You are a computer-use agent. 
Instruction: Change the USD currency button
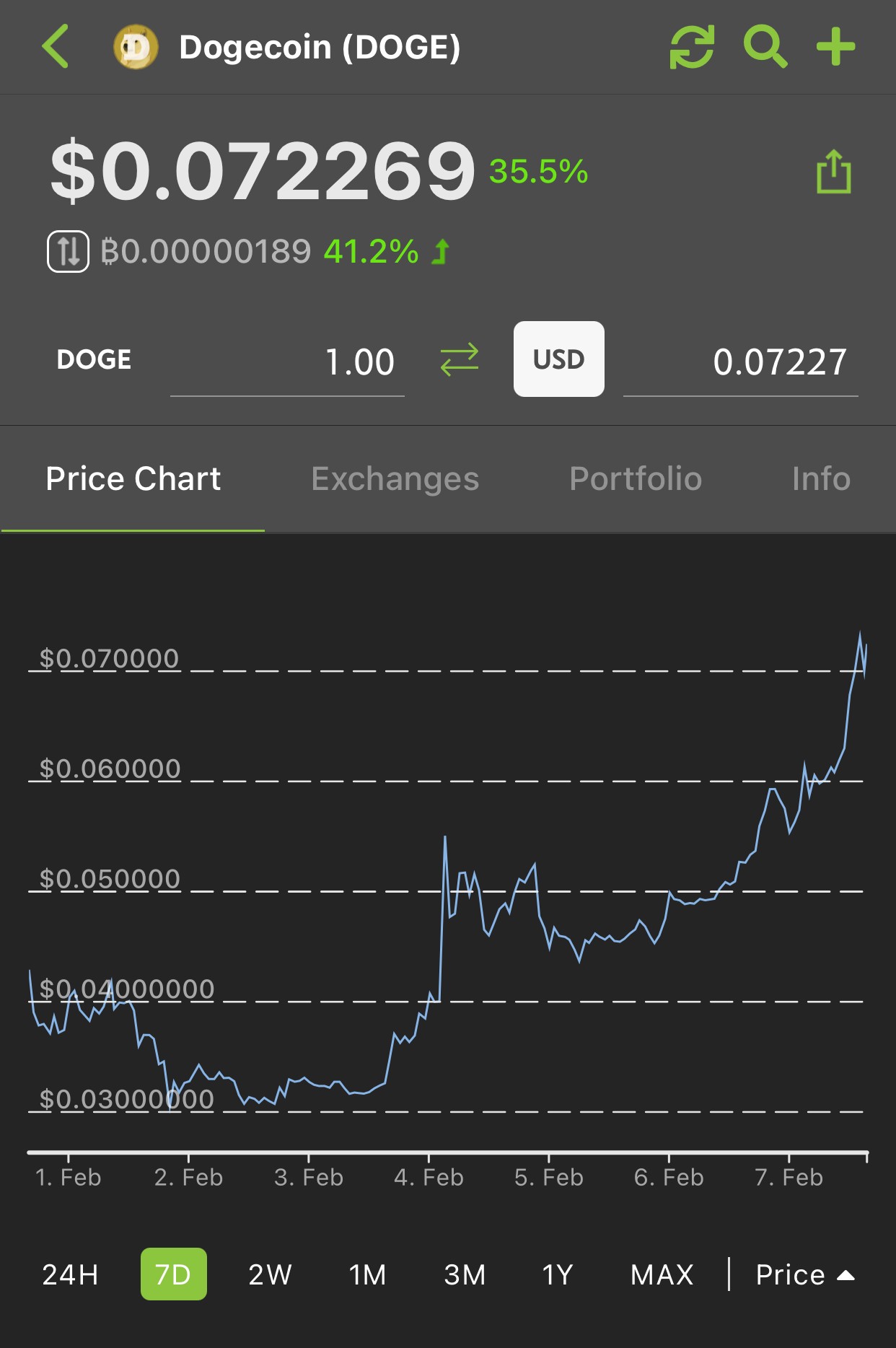pos(559,359)
